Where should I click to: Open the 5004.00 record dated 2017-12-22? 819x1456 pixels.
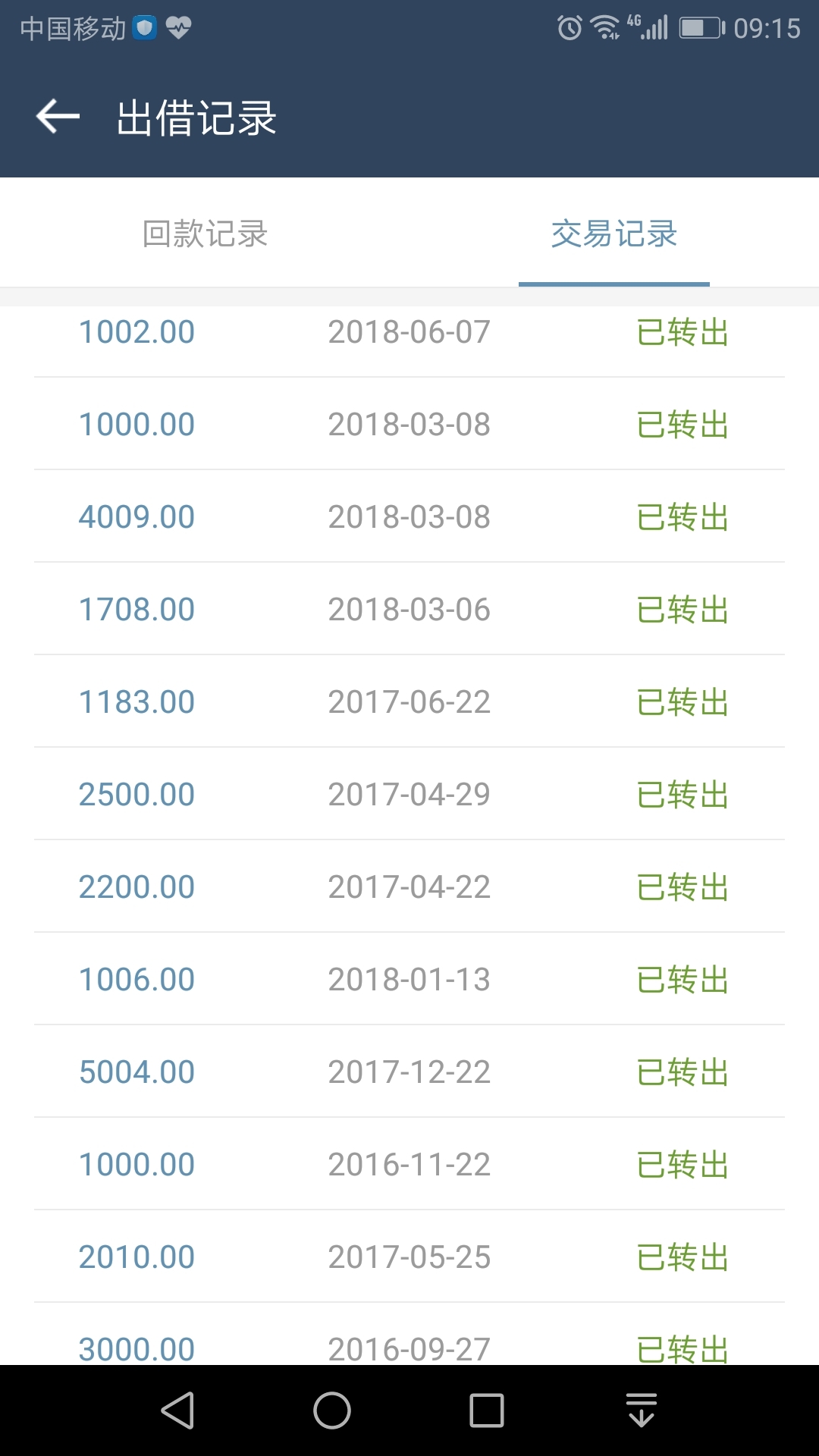pos(409,1072)
